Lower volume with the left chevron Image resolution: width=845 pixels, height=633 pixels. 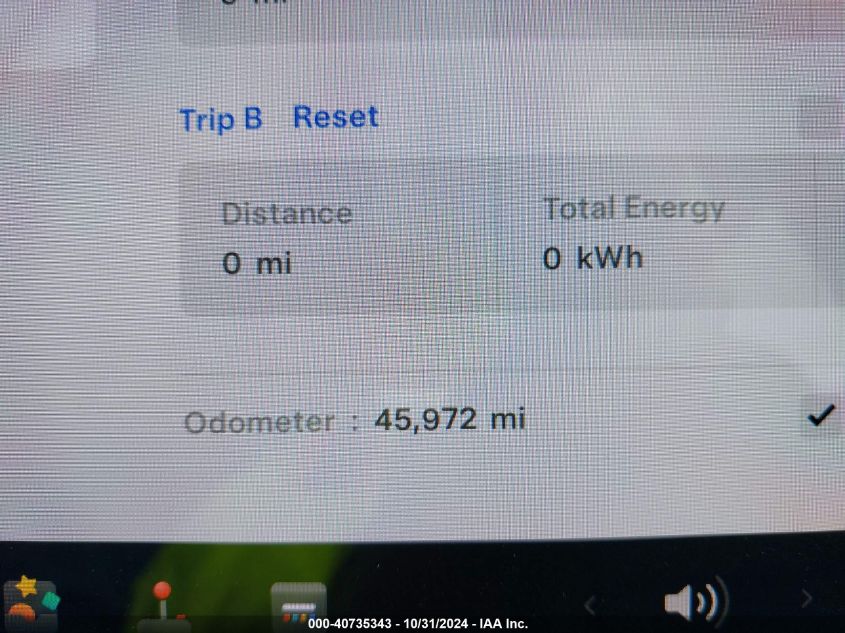pos(591,603)
